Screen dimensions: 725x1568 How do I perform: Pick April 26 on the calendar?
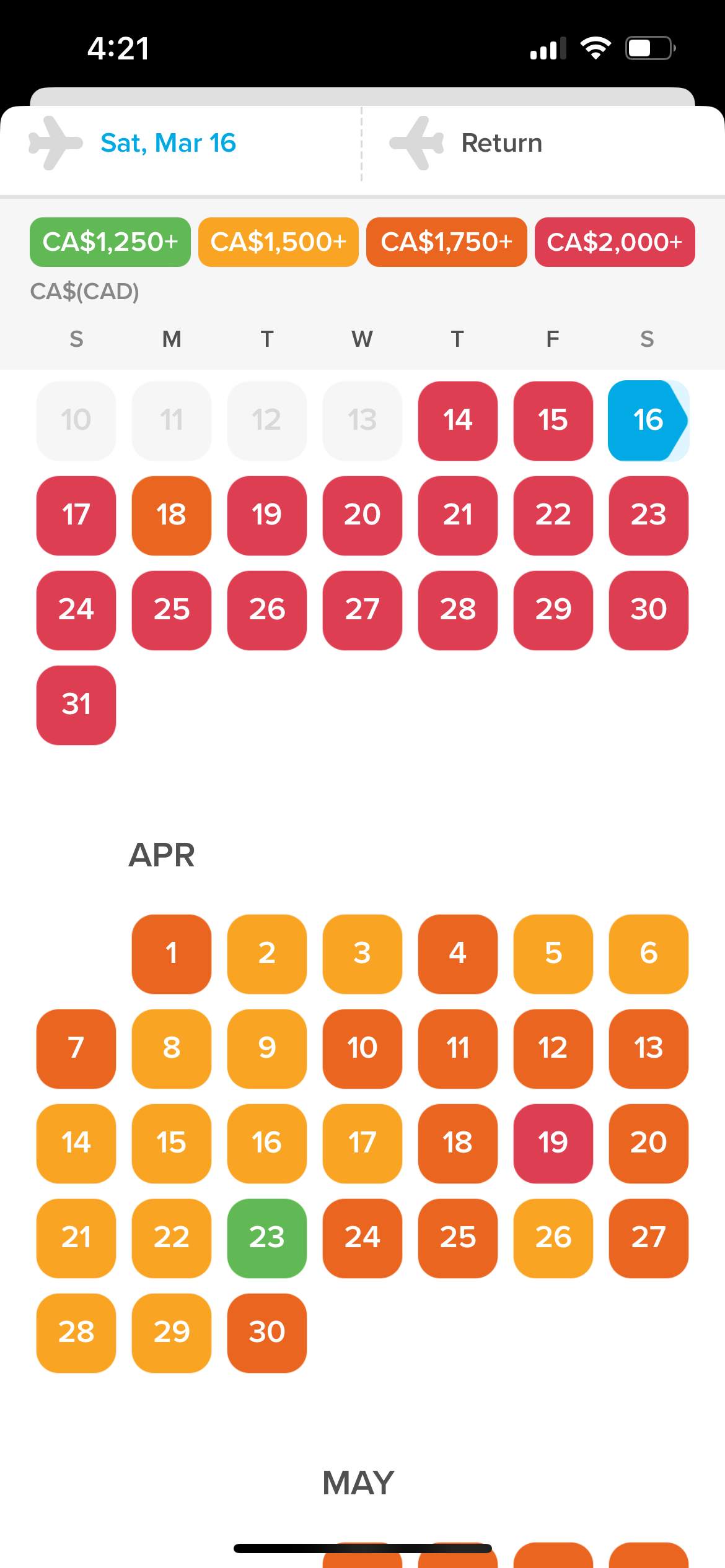pos(553,1238)
